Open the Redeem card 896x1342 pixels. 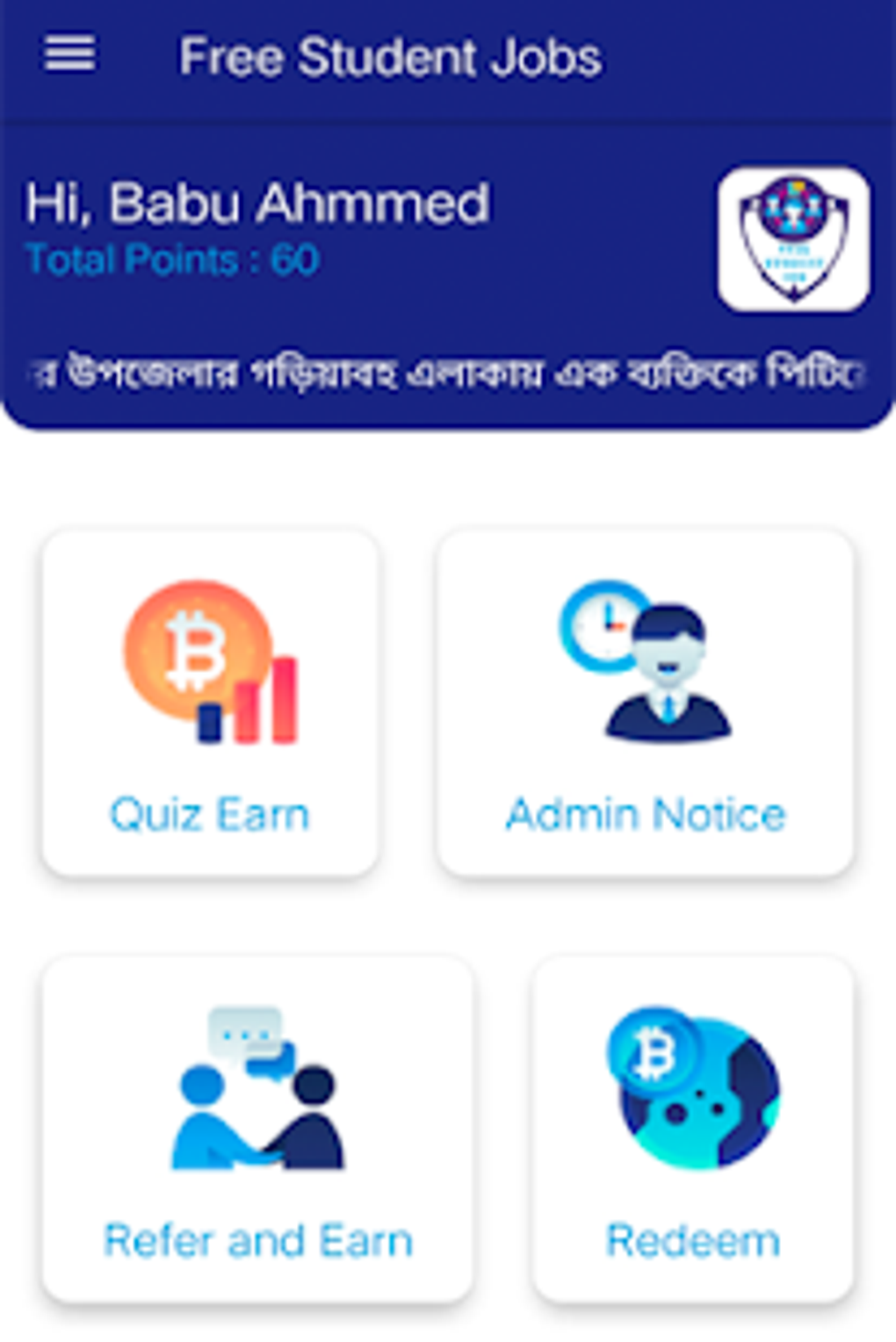692,1129
